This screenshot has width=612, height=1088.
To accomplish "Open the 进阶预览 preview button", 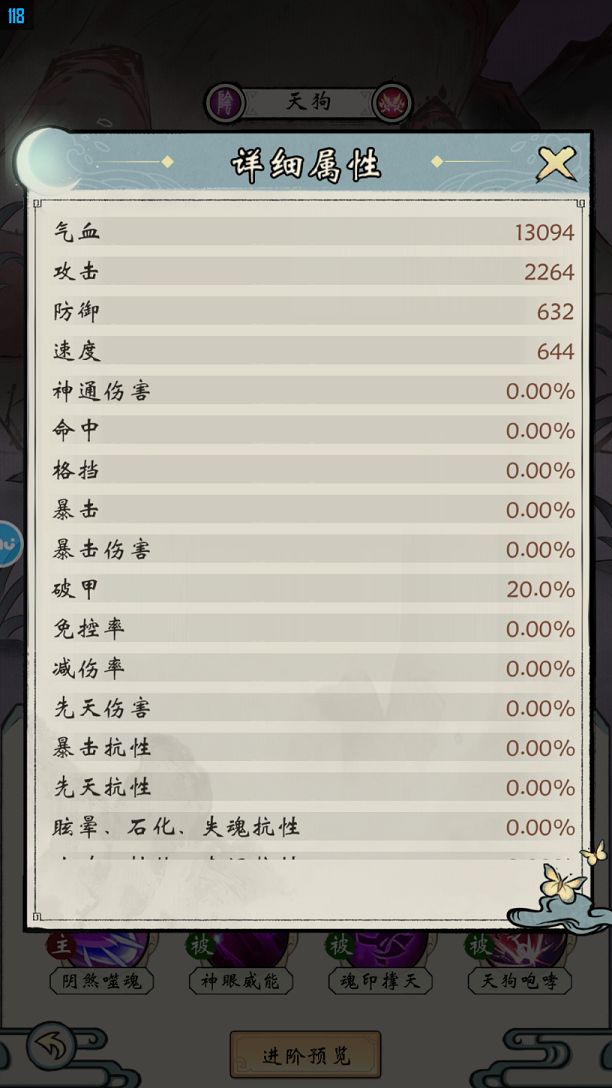I will click(306, 1056).
